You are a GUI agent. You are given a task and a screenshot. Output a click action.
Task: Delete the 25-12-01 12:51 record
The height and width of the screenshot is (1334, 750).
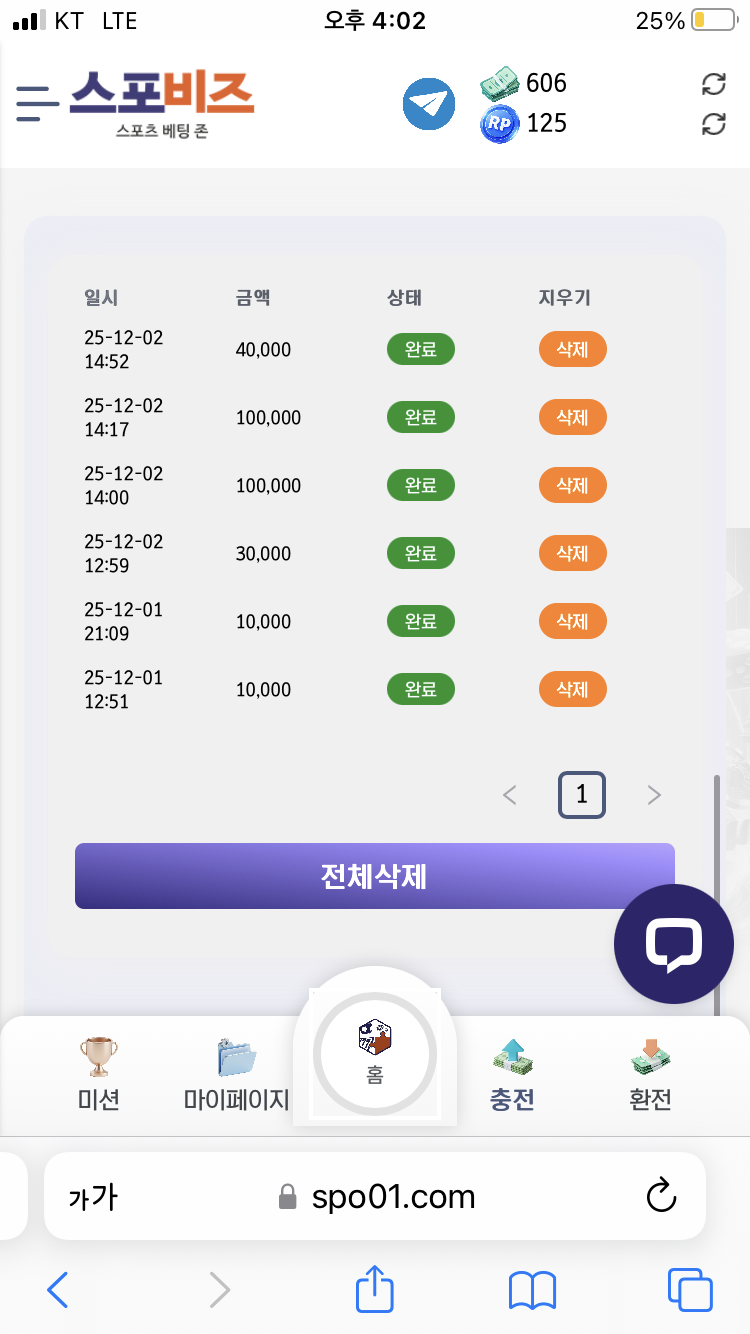[x=573, y=690]
